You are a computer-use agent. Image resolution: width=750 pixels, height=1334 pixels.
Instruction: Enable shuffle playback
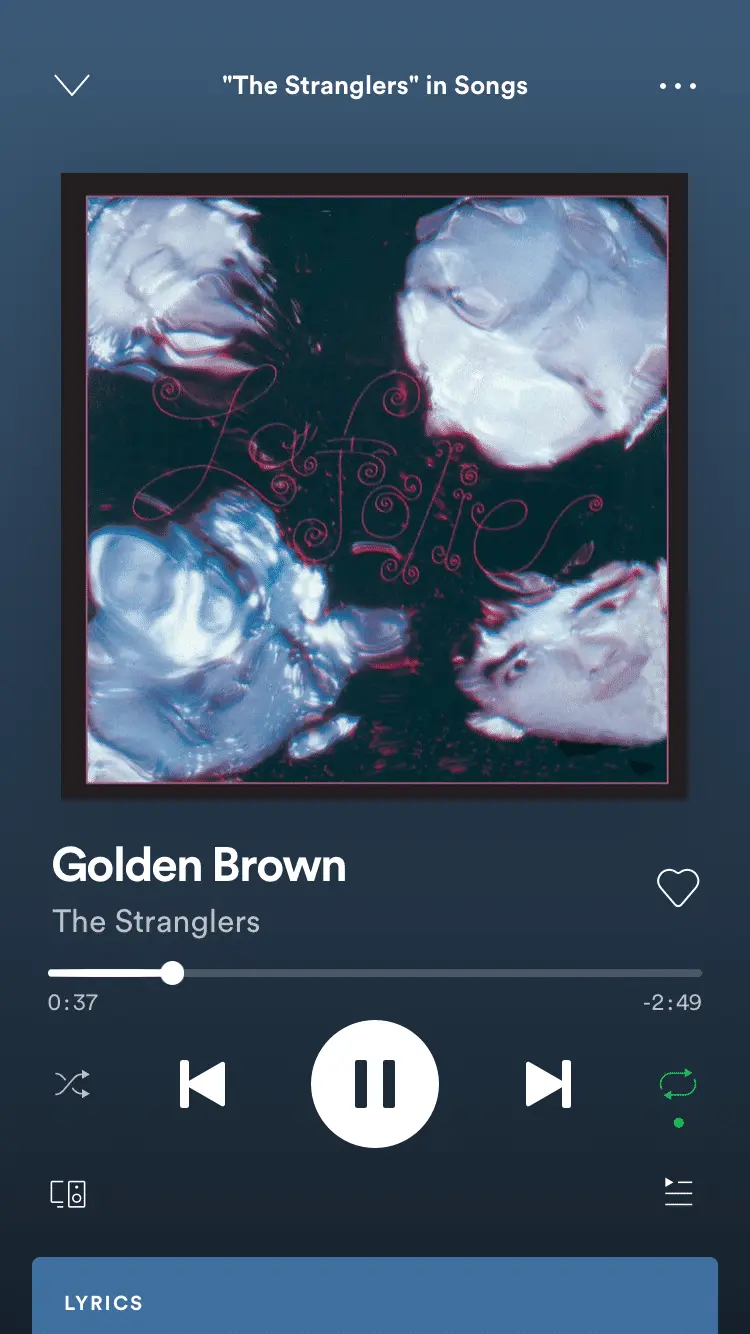(72, 1084)
